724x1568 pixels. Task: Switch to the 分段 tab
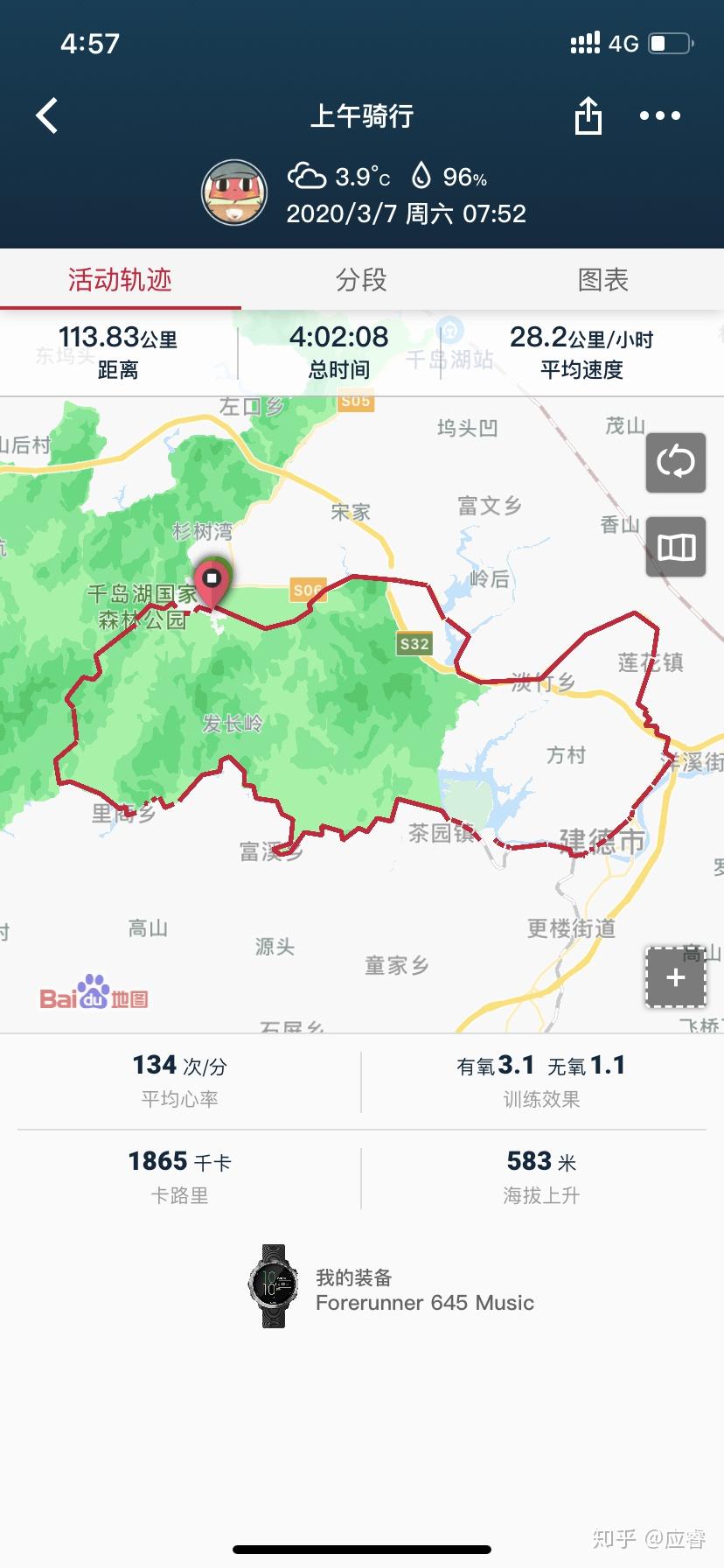coord(361,280)
